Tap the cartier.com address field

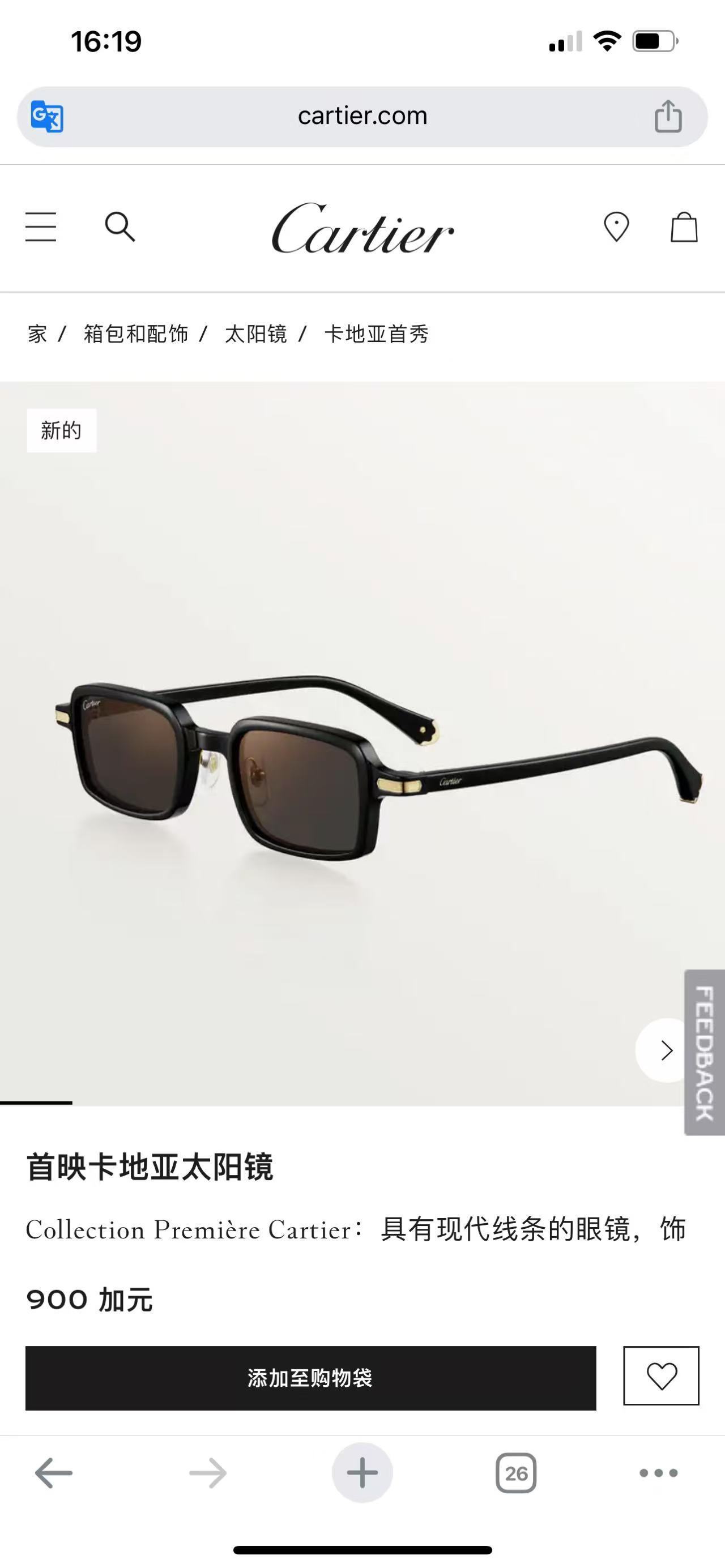(362, 116)
